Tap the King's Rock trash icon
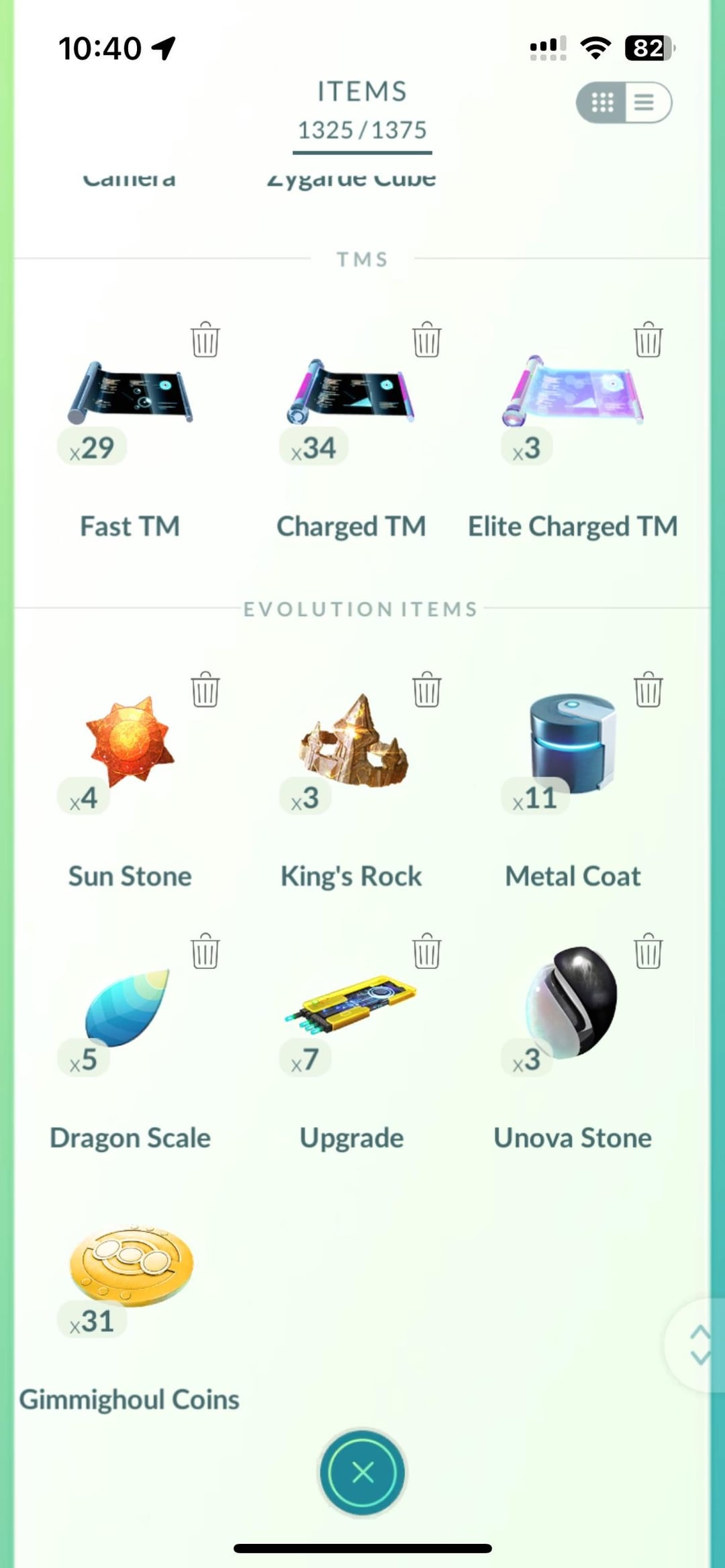725x1568 pixels. 427,689
